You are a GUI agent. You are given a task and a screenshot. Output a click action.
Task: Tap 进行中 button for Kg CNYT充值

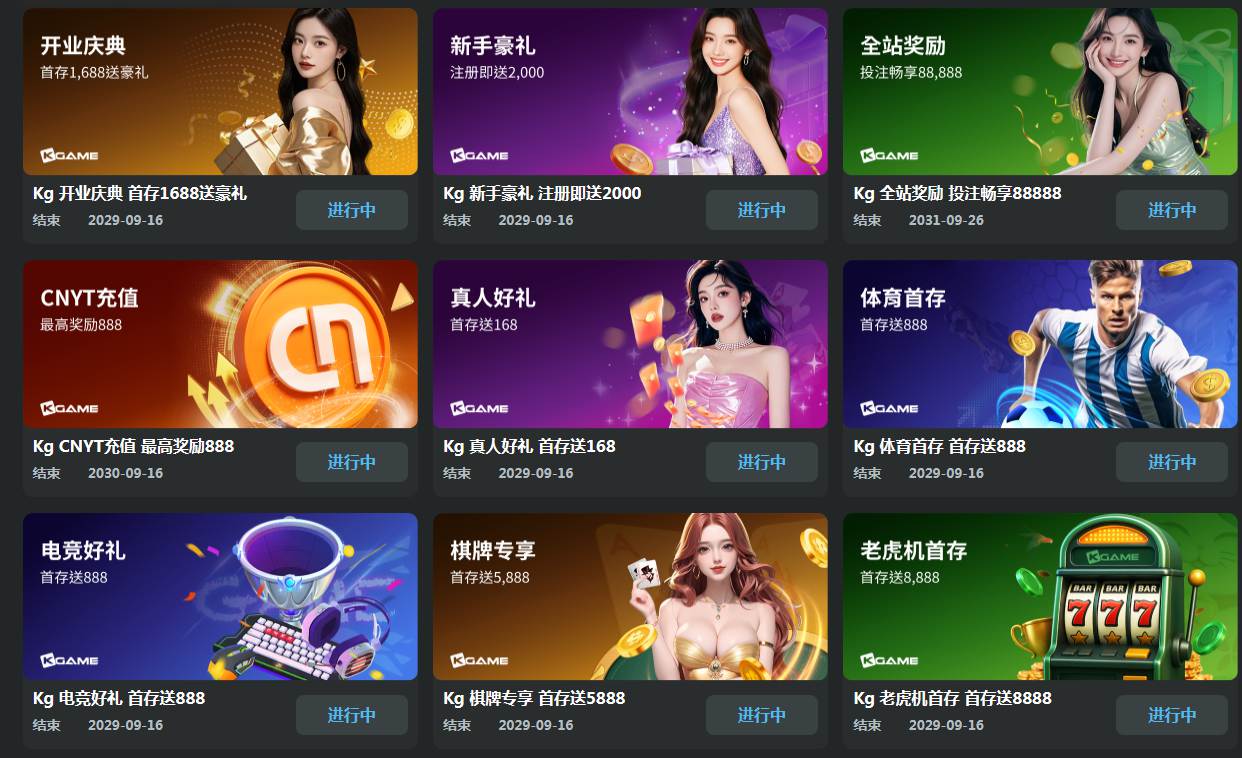(x=351, y=462)
